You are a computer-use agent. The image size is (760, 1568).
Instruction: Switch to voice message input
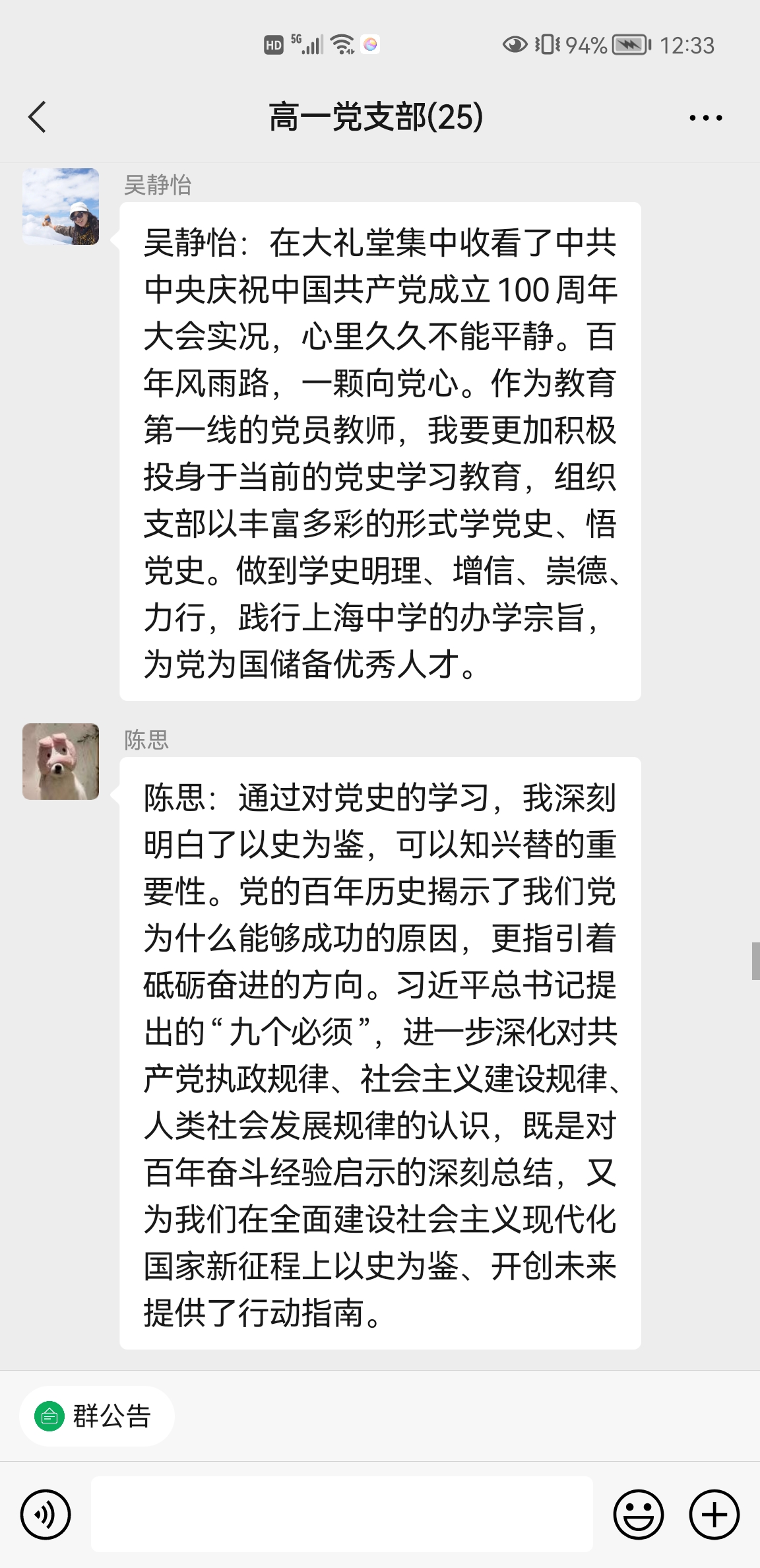coord(46,1515)
